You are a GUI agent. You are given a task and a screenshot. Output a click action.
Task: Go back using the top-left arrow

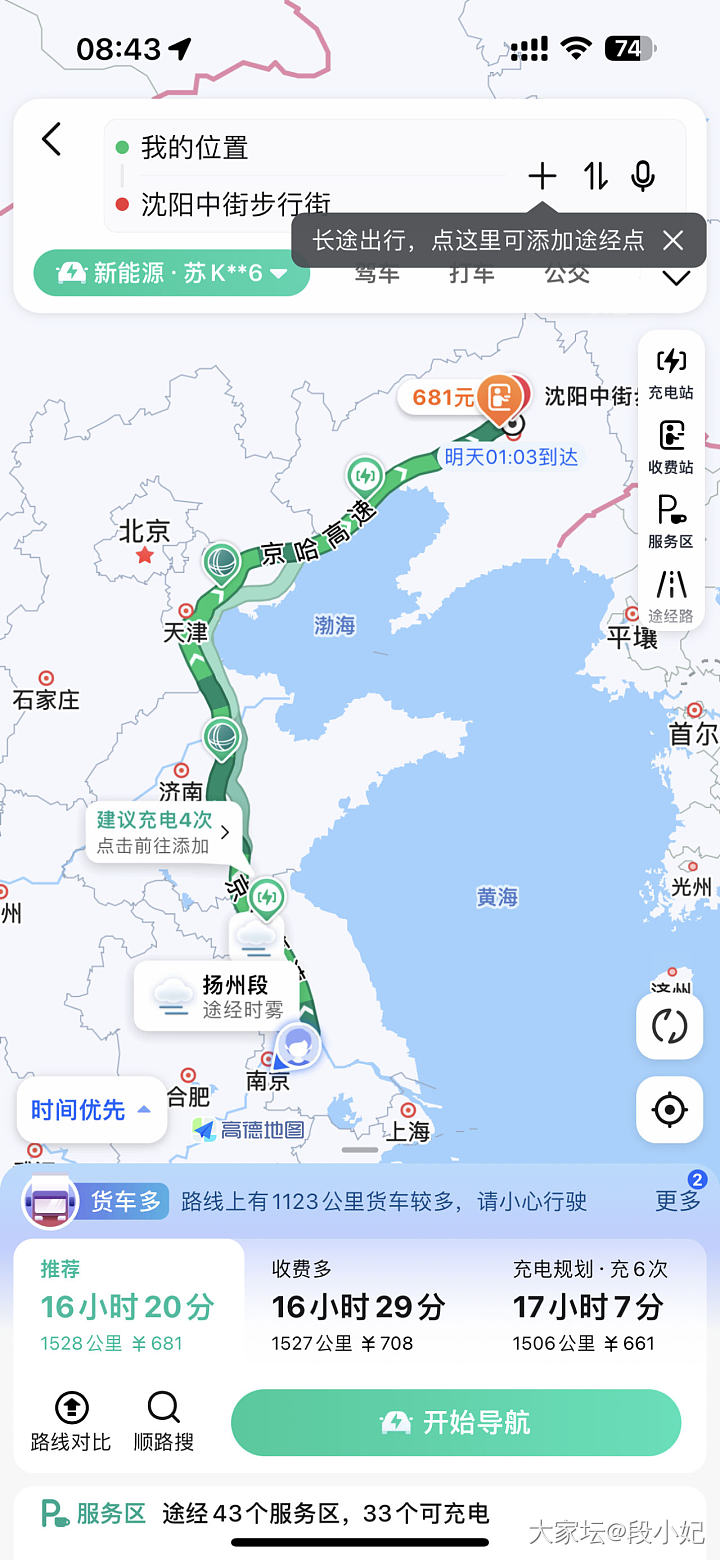tap(52, 140)
